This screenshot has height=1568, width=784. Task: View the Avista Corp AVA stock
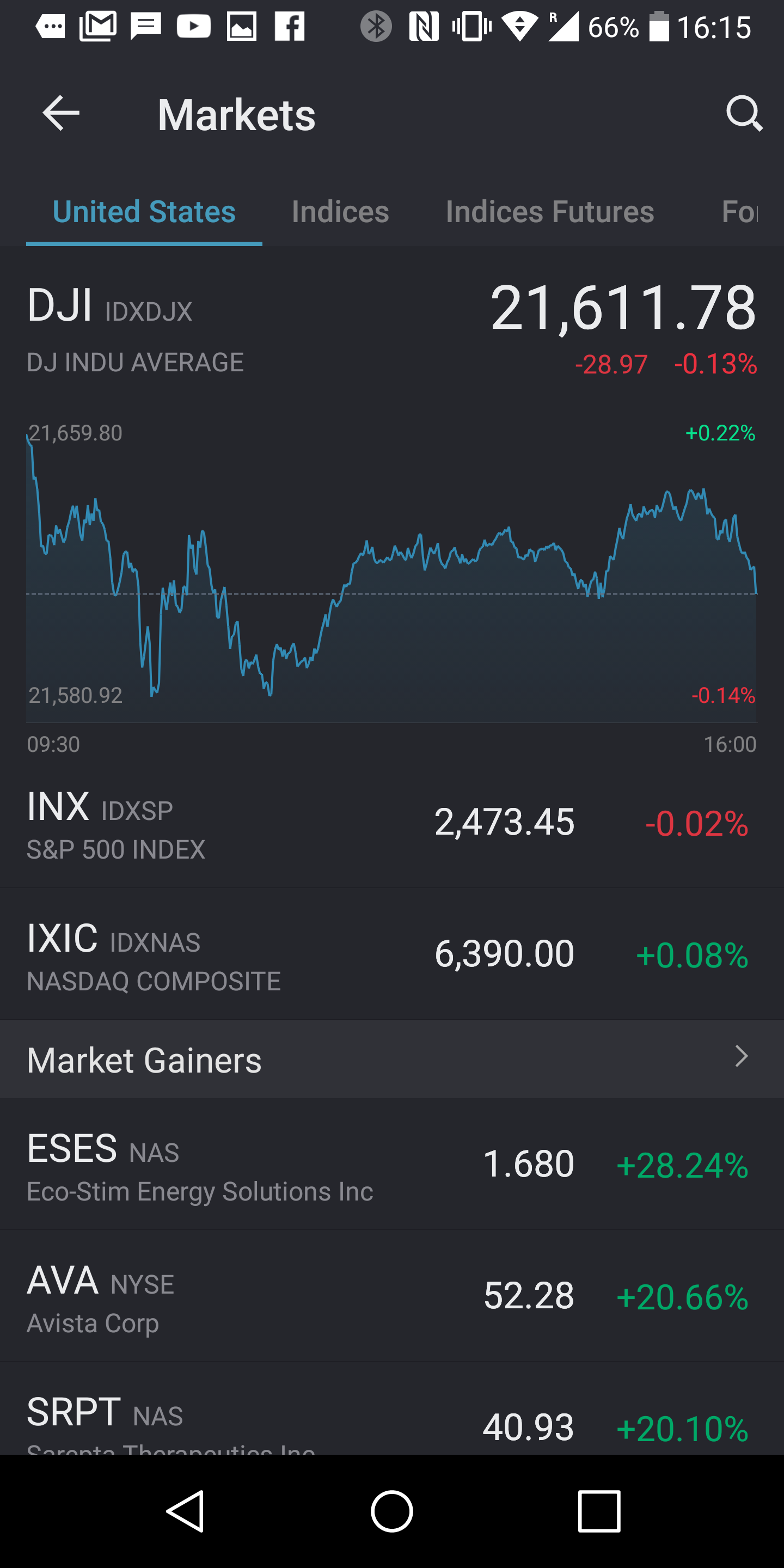pyautogui.click(x=392, y=1296)
